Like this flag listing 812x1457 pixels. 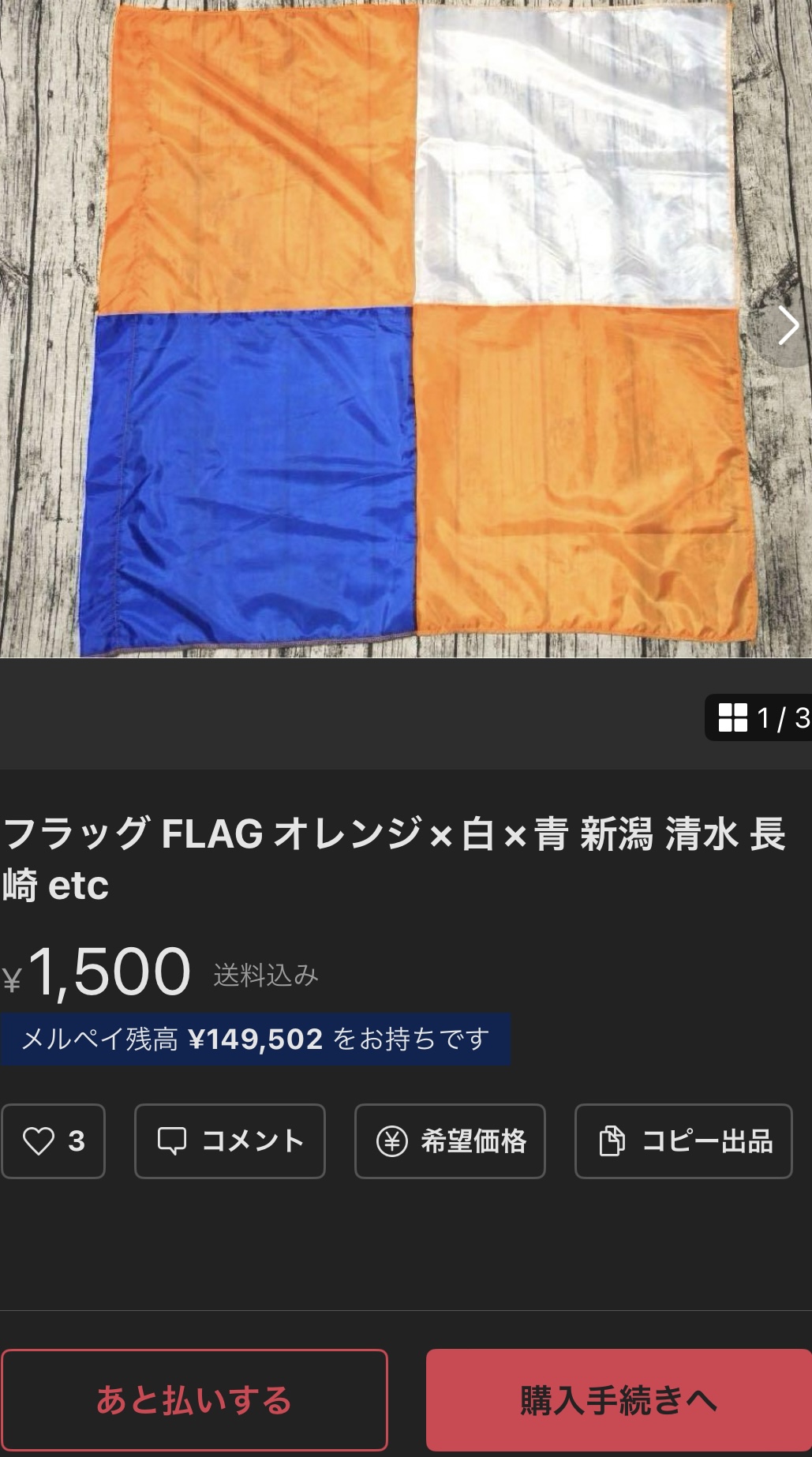53,1141
